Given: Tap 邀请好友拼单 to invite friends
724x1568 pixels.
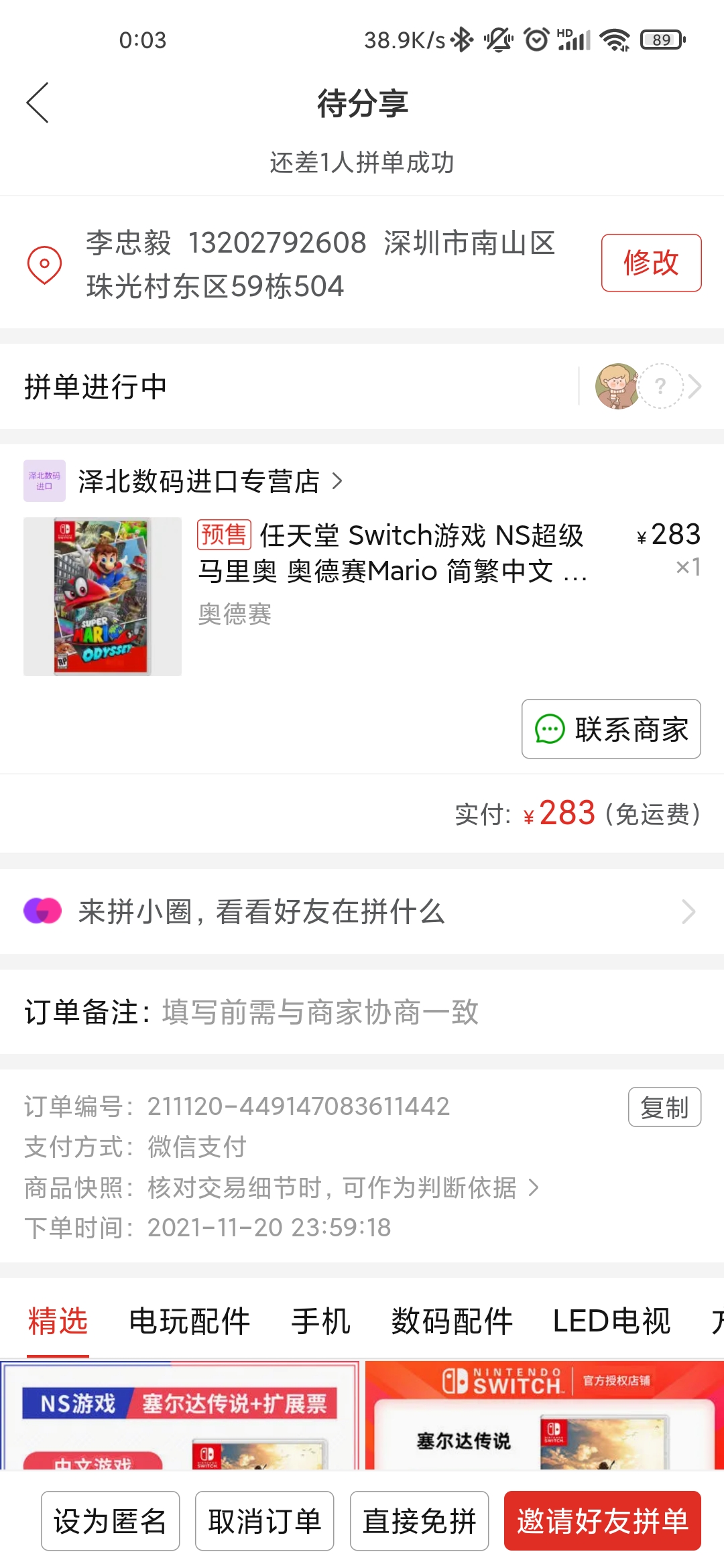Looking at the screenshot, I should (602, 1521).
